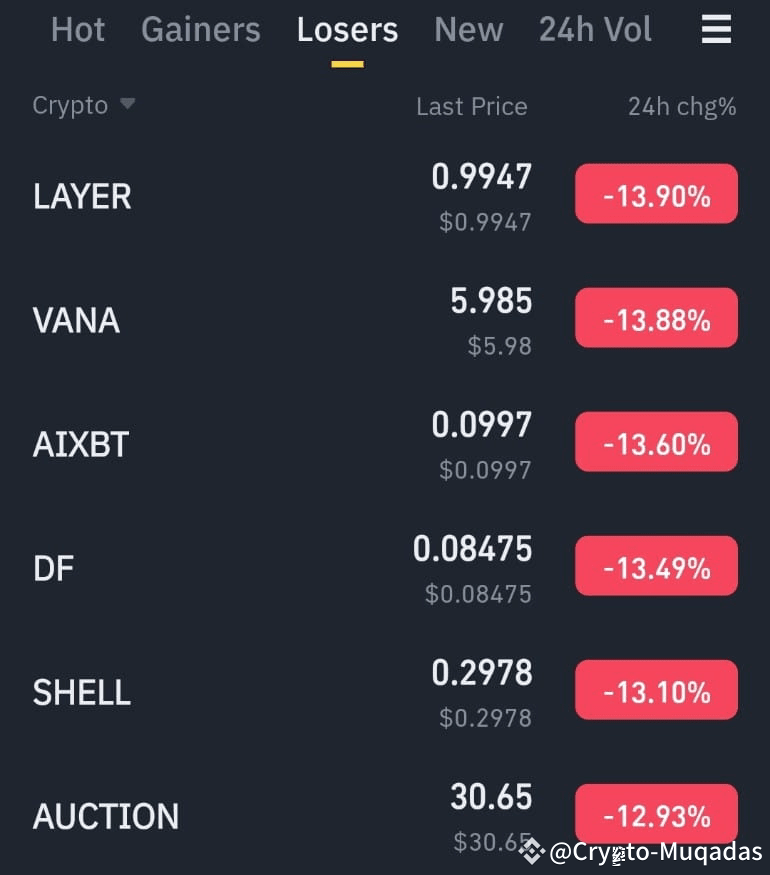This screenshot has height=875, width=770.
Task: Open the Crypto filter dropdown
Action: tap(84, 105)
